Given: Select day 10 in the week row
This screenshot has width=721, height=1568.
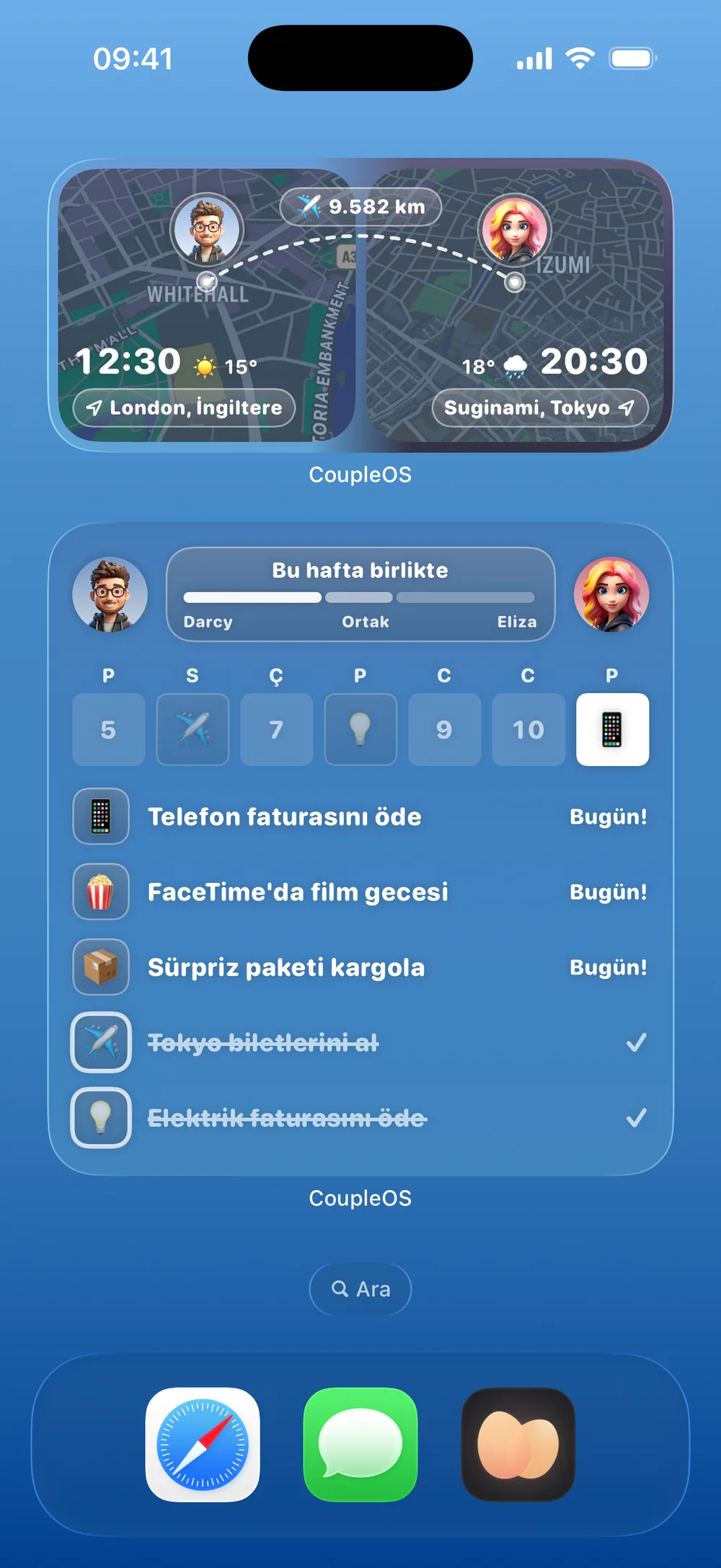Looking at the screenshot, I should (528, 729).
